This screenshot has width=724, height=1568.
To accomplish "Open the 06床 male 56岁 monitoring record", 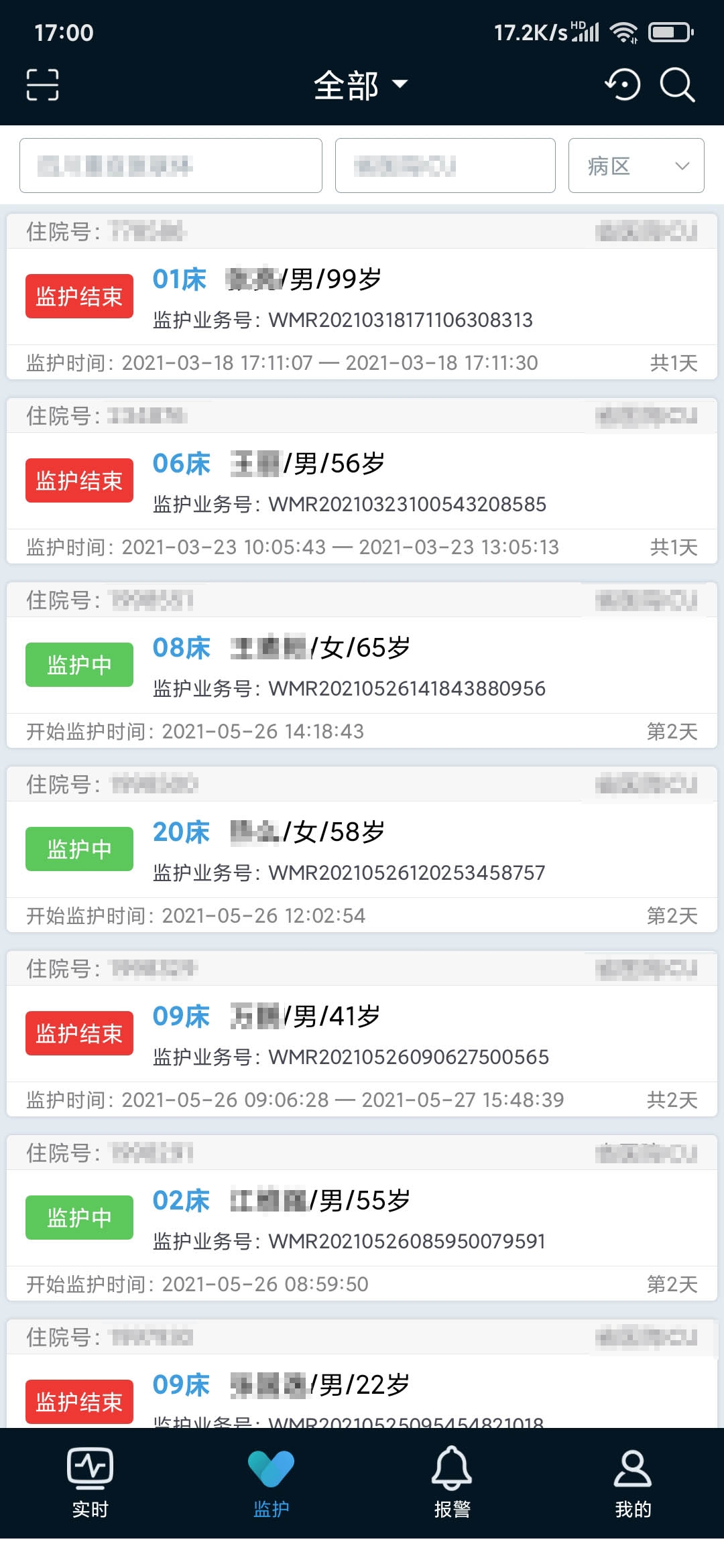I will point(362,481).
